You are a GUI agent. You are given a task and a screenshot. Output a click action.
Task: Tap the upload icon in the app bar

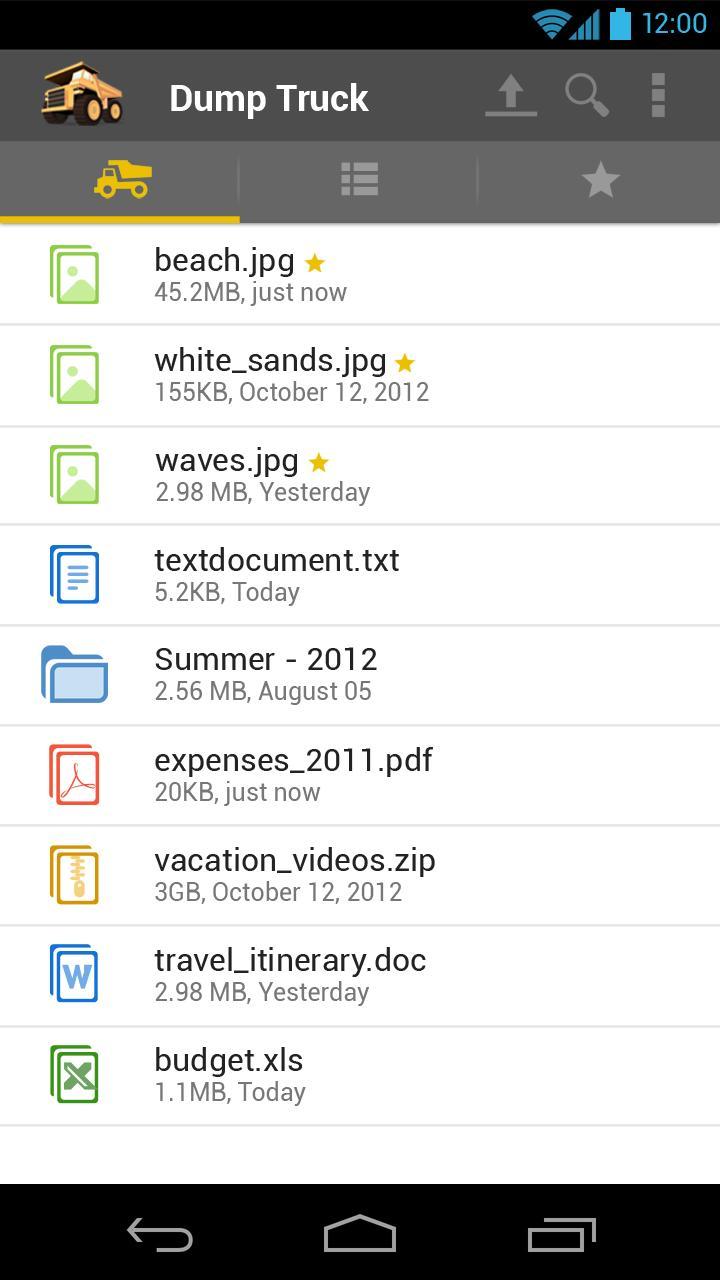coord(511,97)
